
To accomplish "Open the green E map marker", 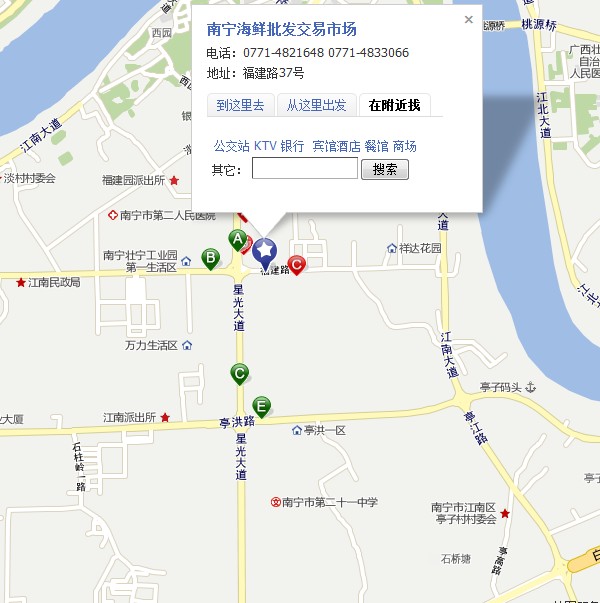I will click(x=261, y=405).
